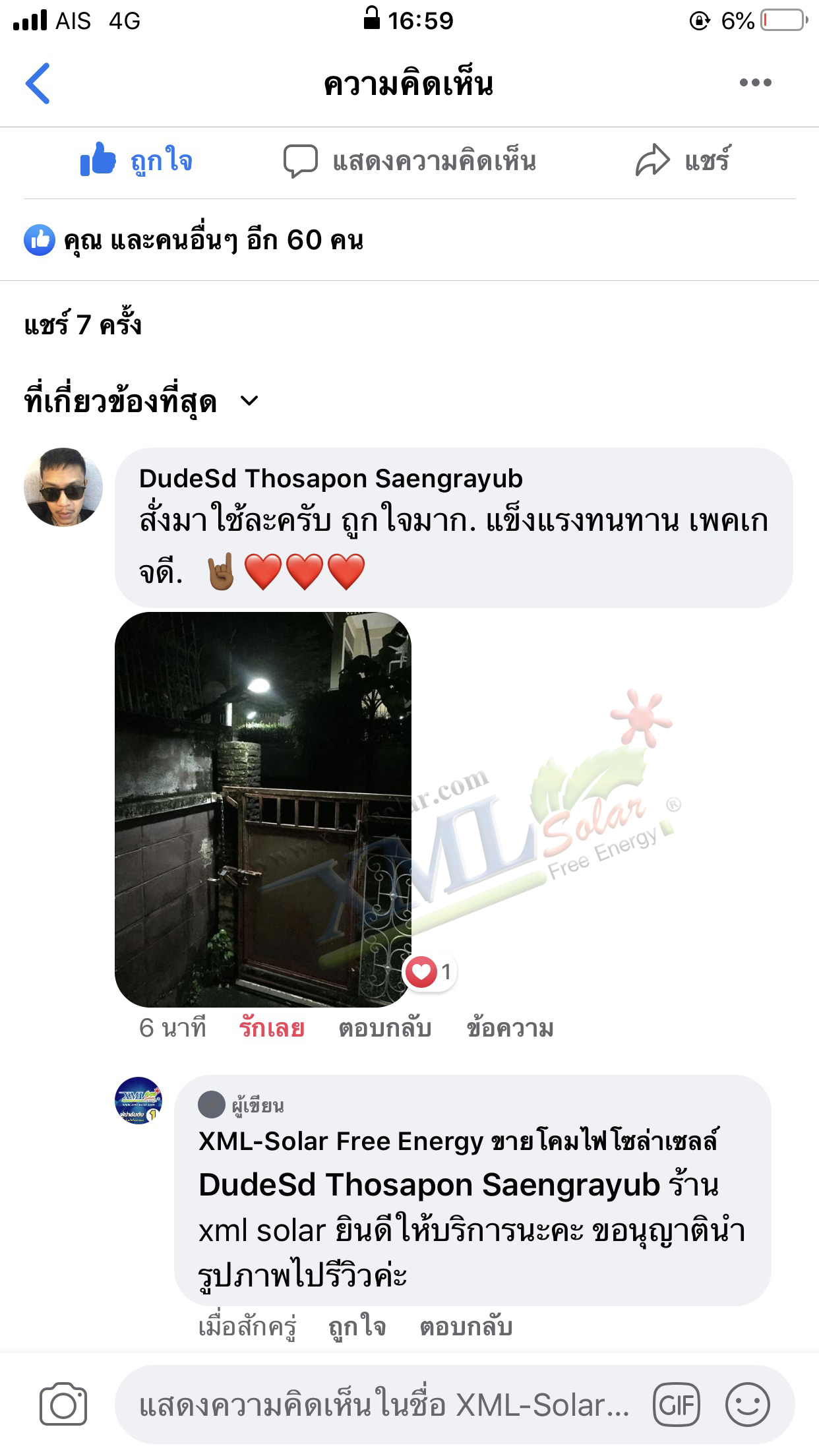
Task: View who liked: คุณ และคนอื่นๆ อีก 60 คน
Action: pyautogui.click(x=194, y=240)
